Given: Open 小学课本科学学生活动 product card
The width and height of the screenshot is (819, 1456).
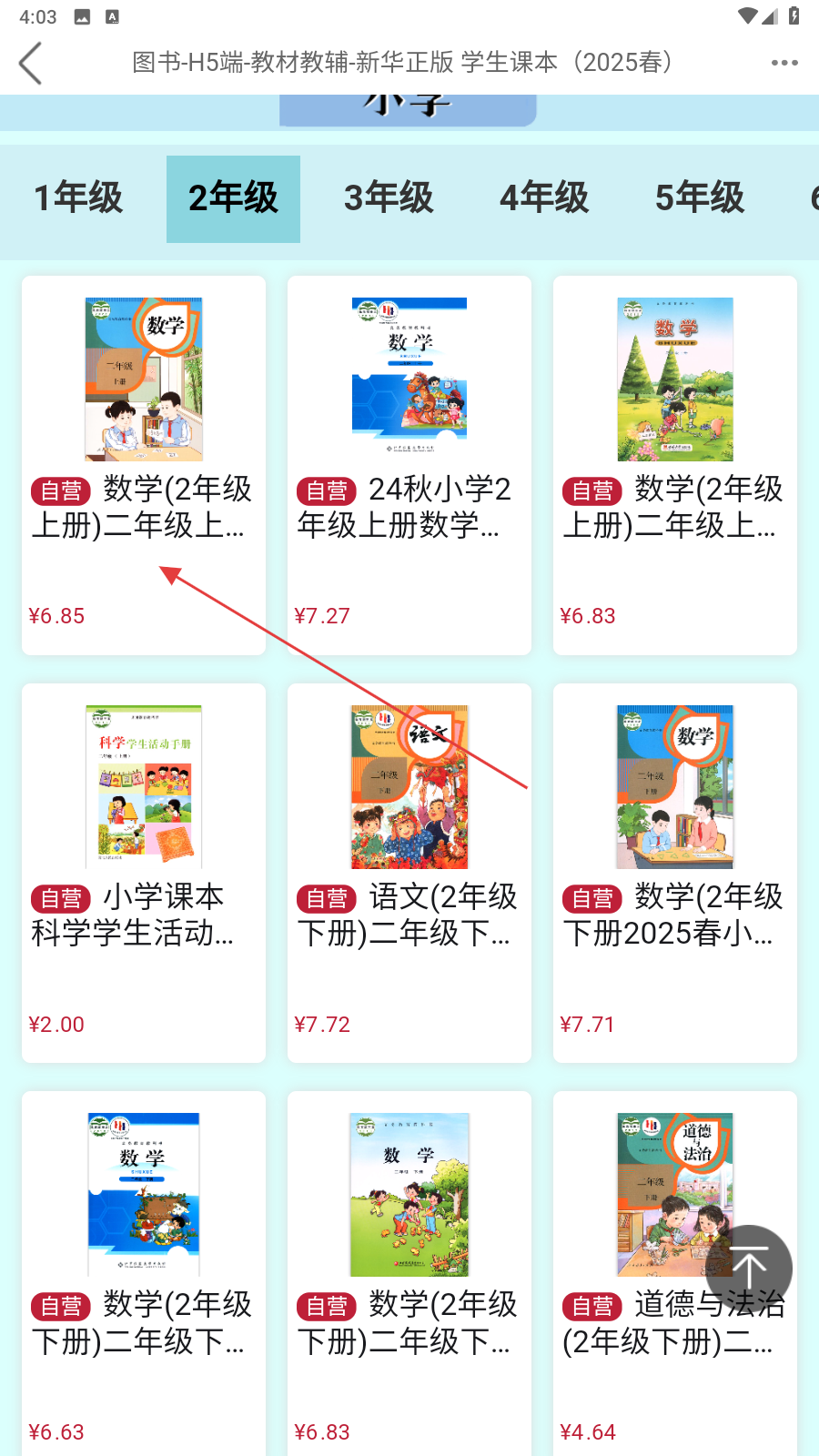Looking at the screenshot, I should [x=144, y=872].
